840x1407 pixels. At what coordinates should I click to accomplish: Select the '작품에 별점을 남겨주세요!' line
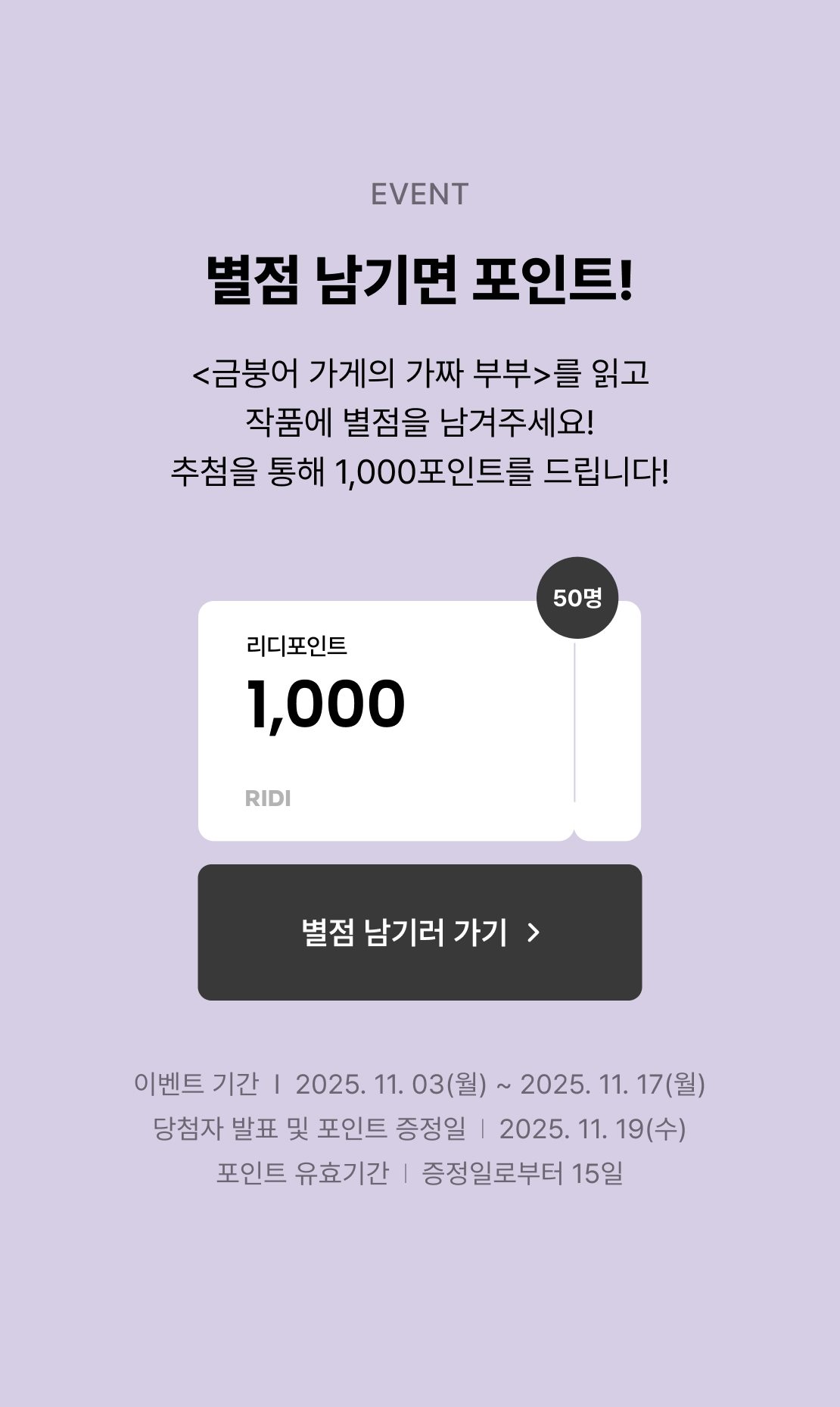419,420
